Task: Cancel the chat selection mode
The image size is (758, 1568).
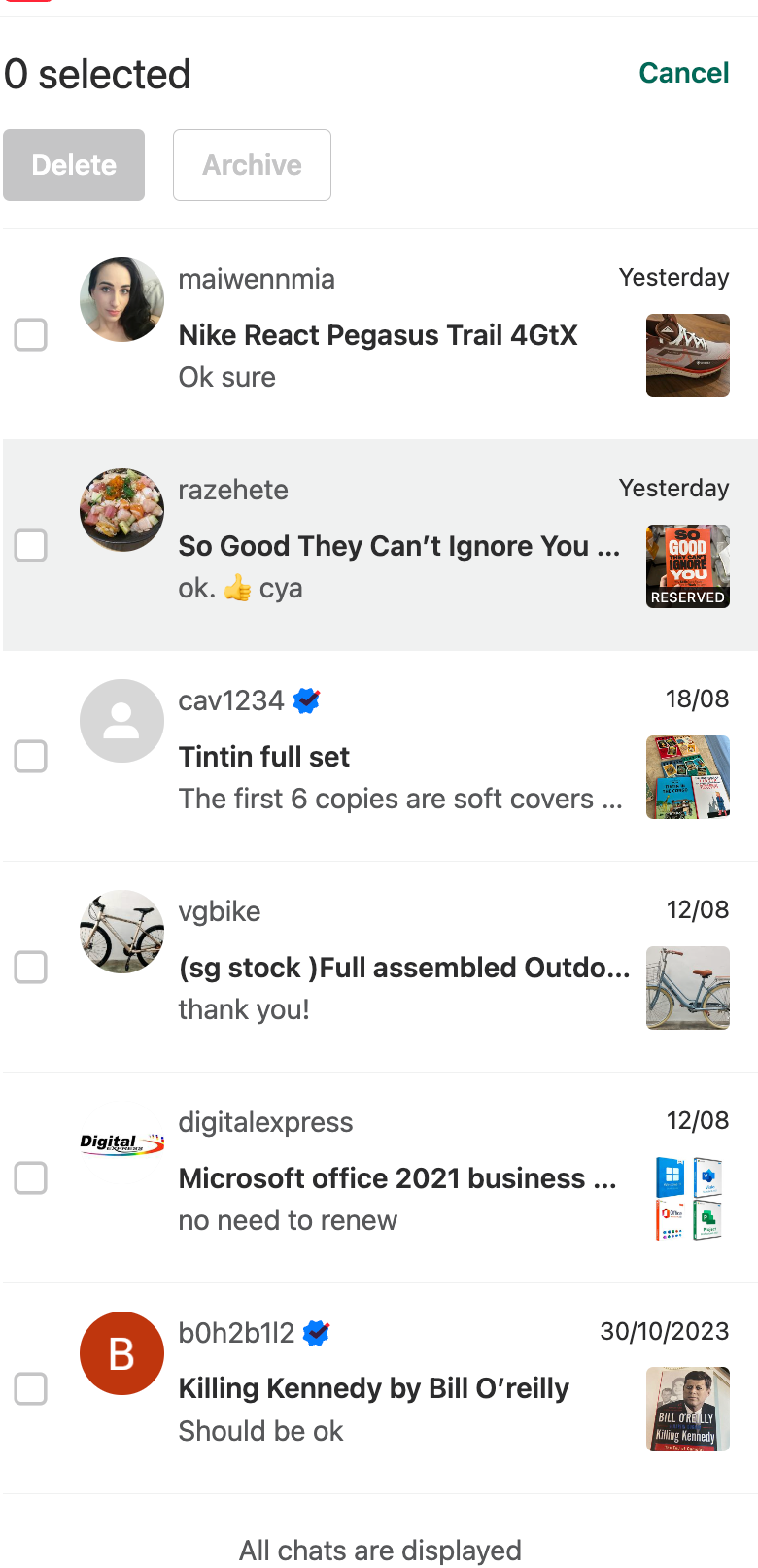Action: [x=683, y=73]
